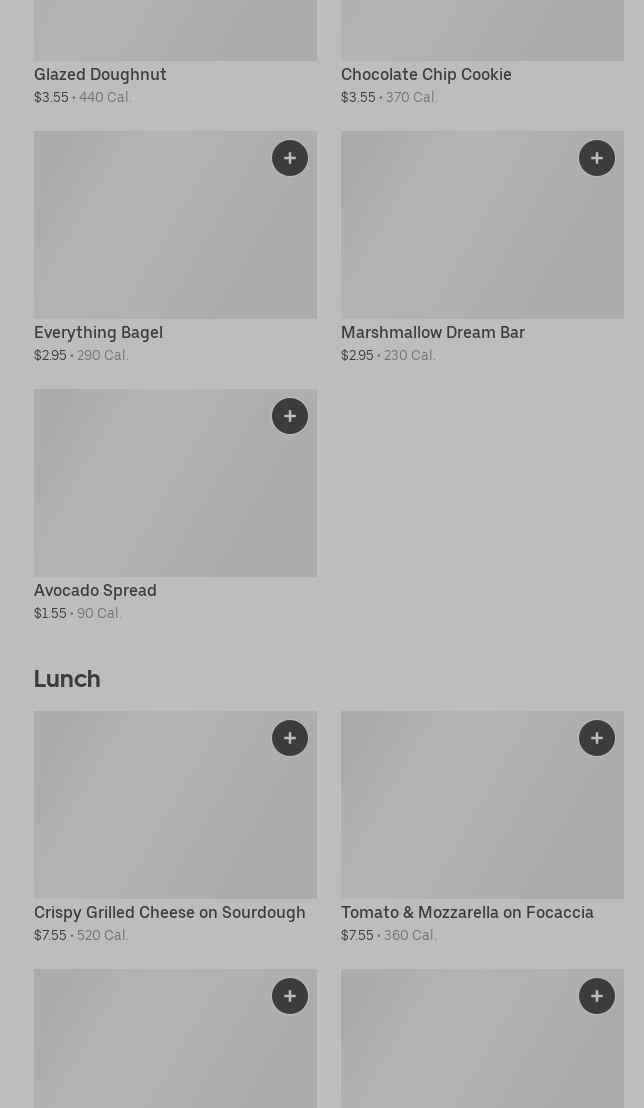Image resolution: width=644 pixels, height=1108 pixels.
Task: View Marshmallow Dream Bar details
Action: tap(460, 240)
